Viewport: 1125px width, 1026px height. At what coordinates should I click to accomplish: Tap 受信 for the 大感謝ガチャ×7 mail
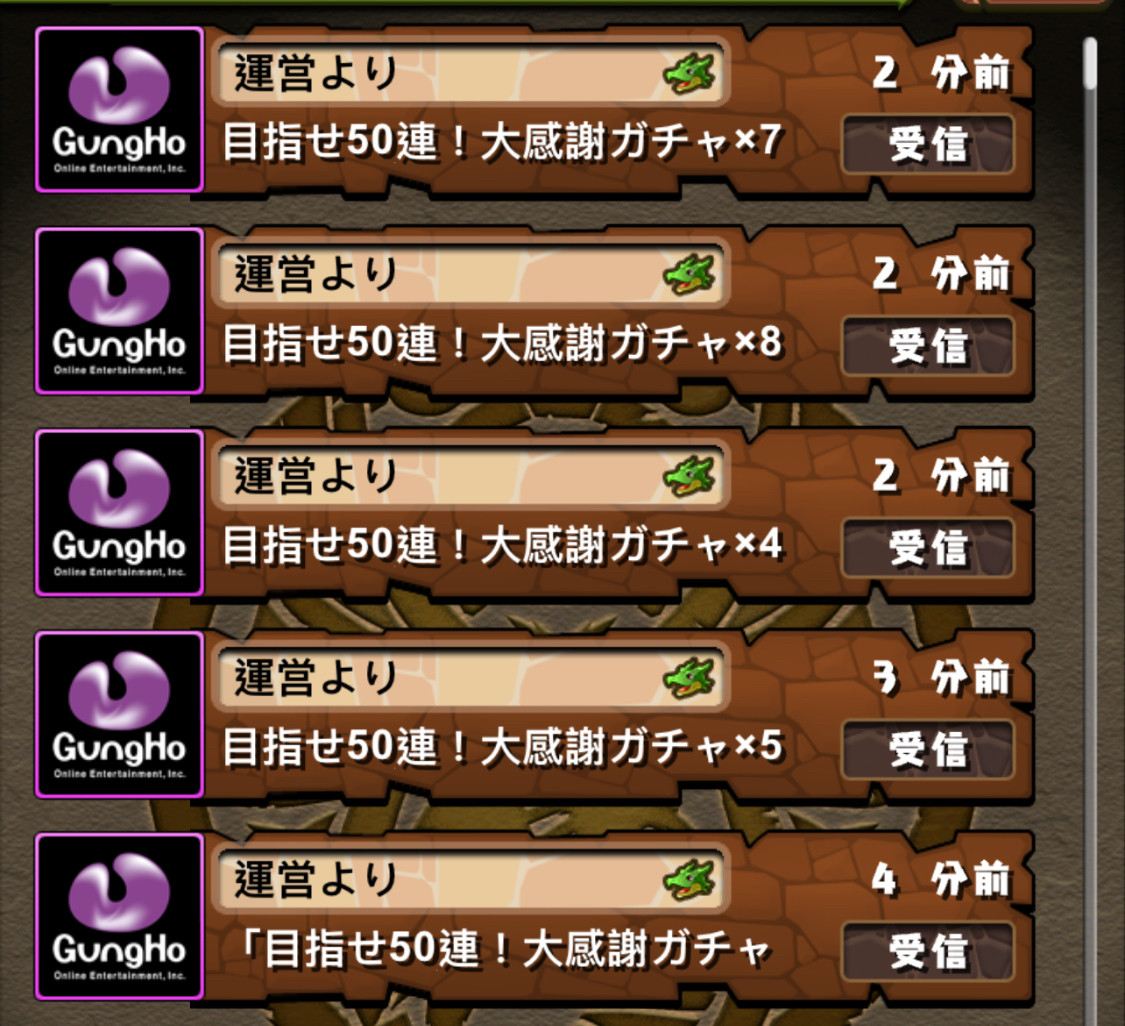(x=927, y=145)
